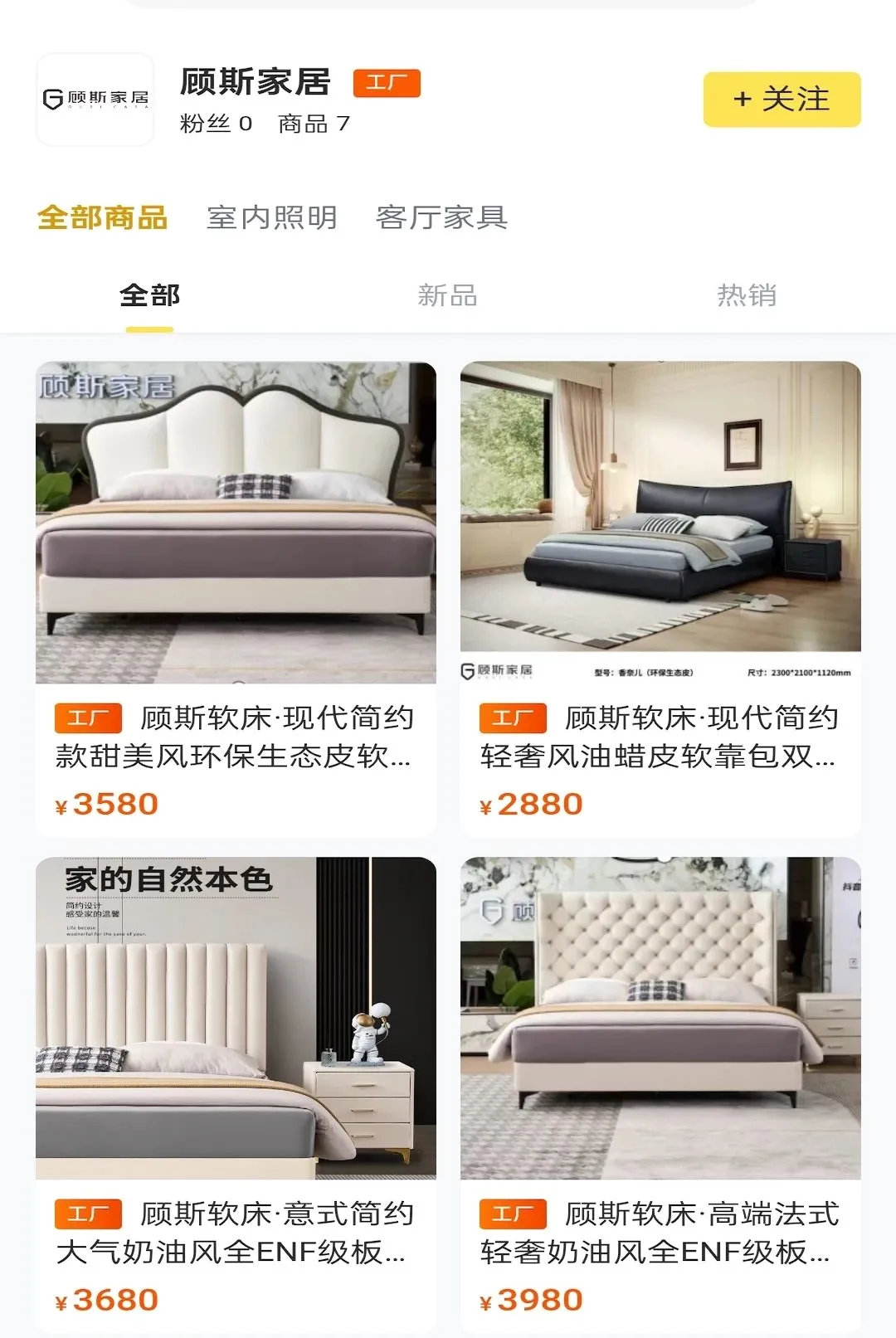Open the 顾斯家居 store avatar

click(x=95, y=100)
